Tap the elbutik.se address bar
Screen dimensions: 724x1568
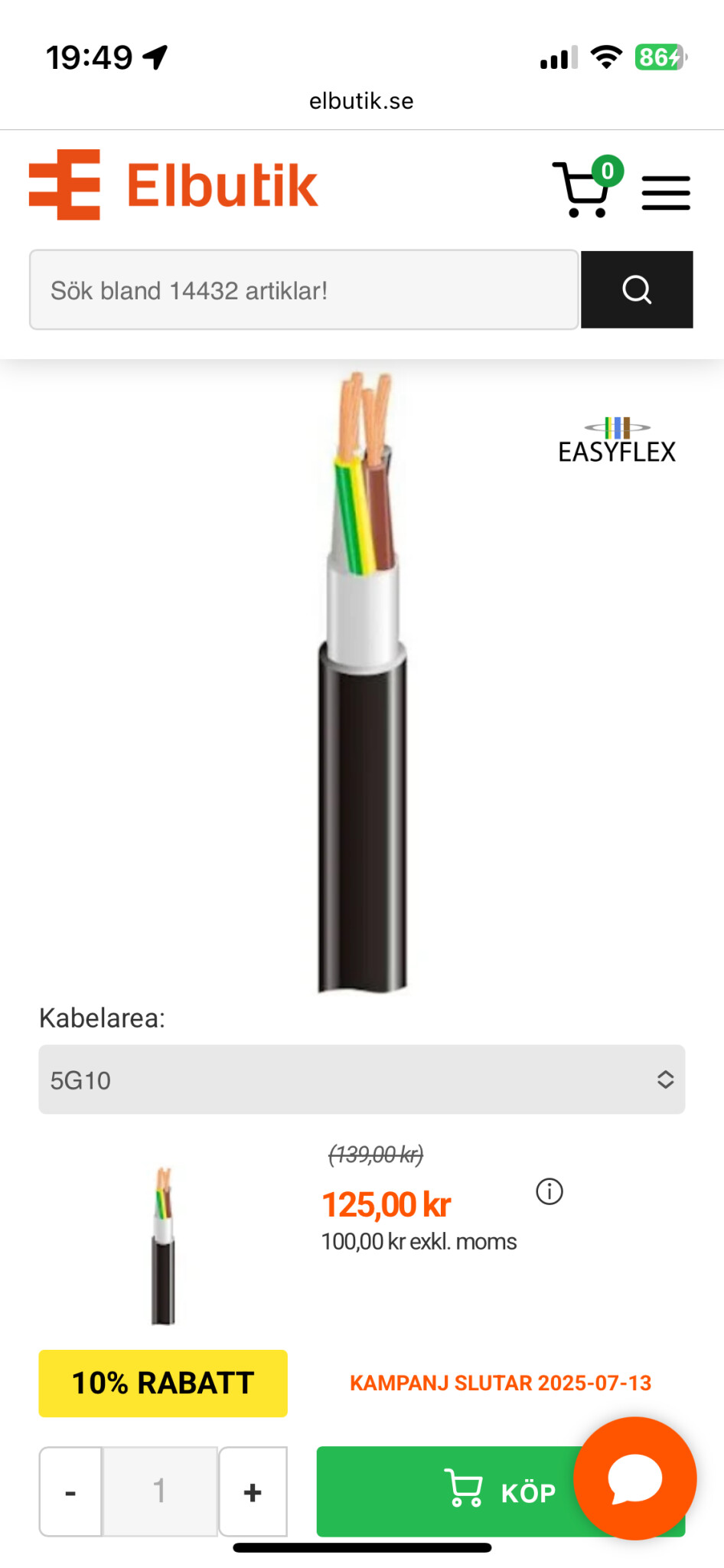(x=361, y=101)
